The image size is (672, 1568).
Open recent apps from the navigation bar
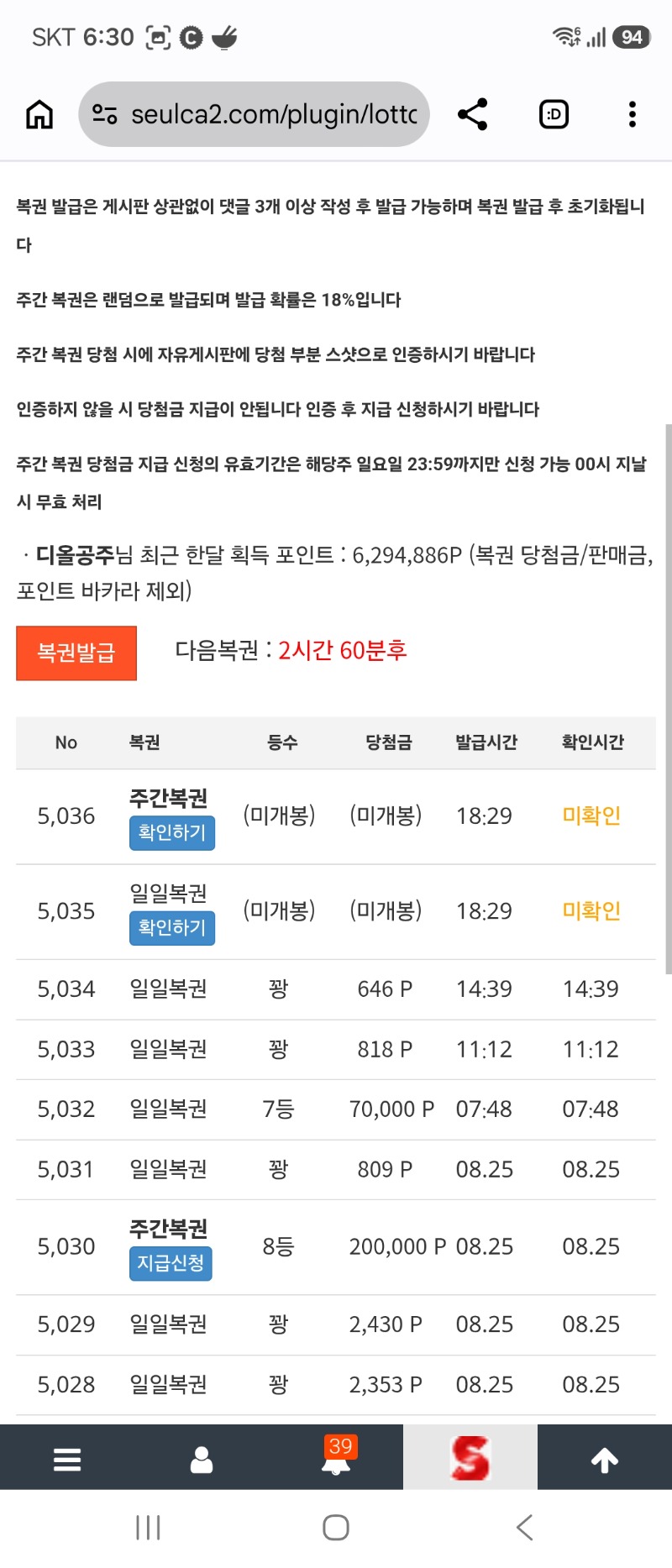click(149, 1528)
